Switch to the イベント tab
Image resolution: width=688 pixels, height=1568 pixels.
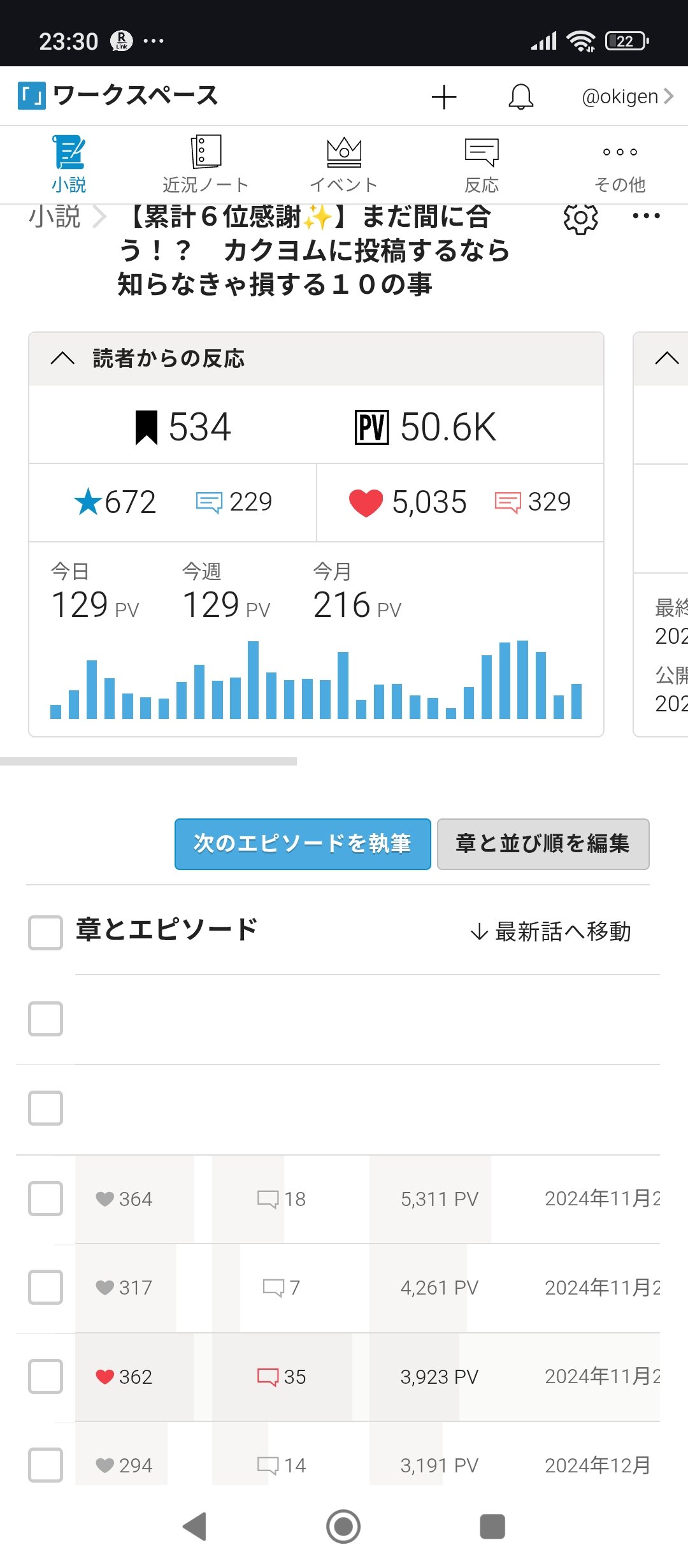pos(343,164)
